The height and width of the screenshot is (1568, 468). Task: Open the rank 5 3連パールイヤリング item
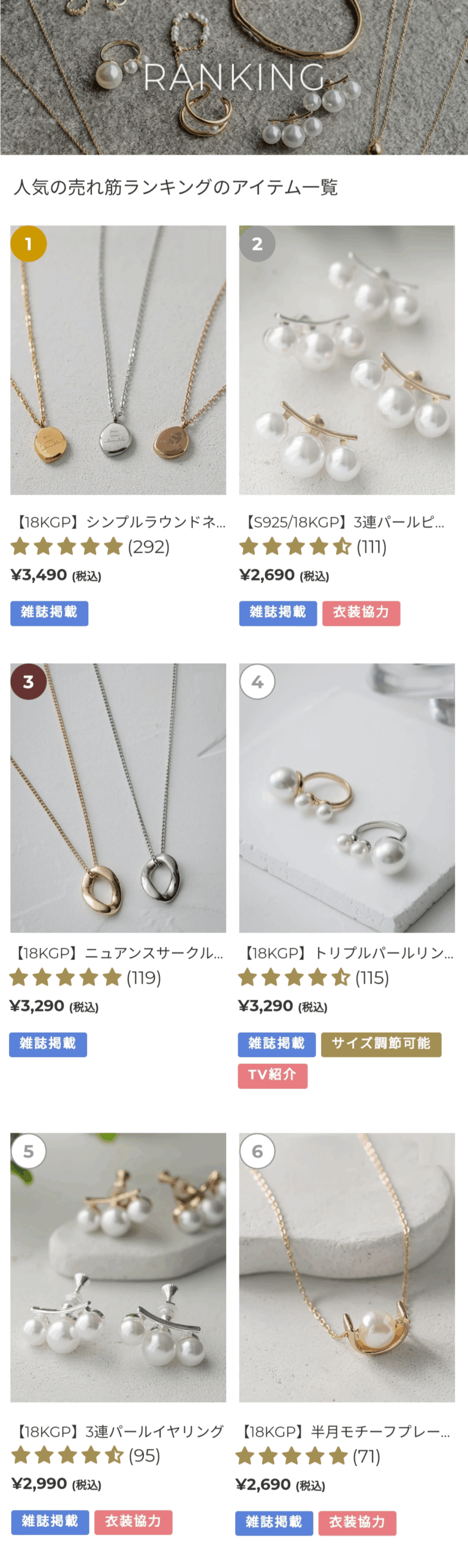118,1267
